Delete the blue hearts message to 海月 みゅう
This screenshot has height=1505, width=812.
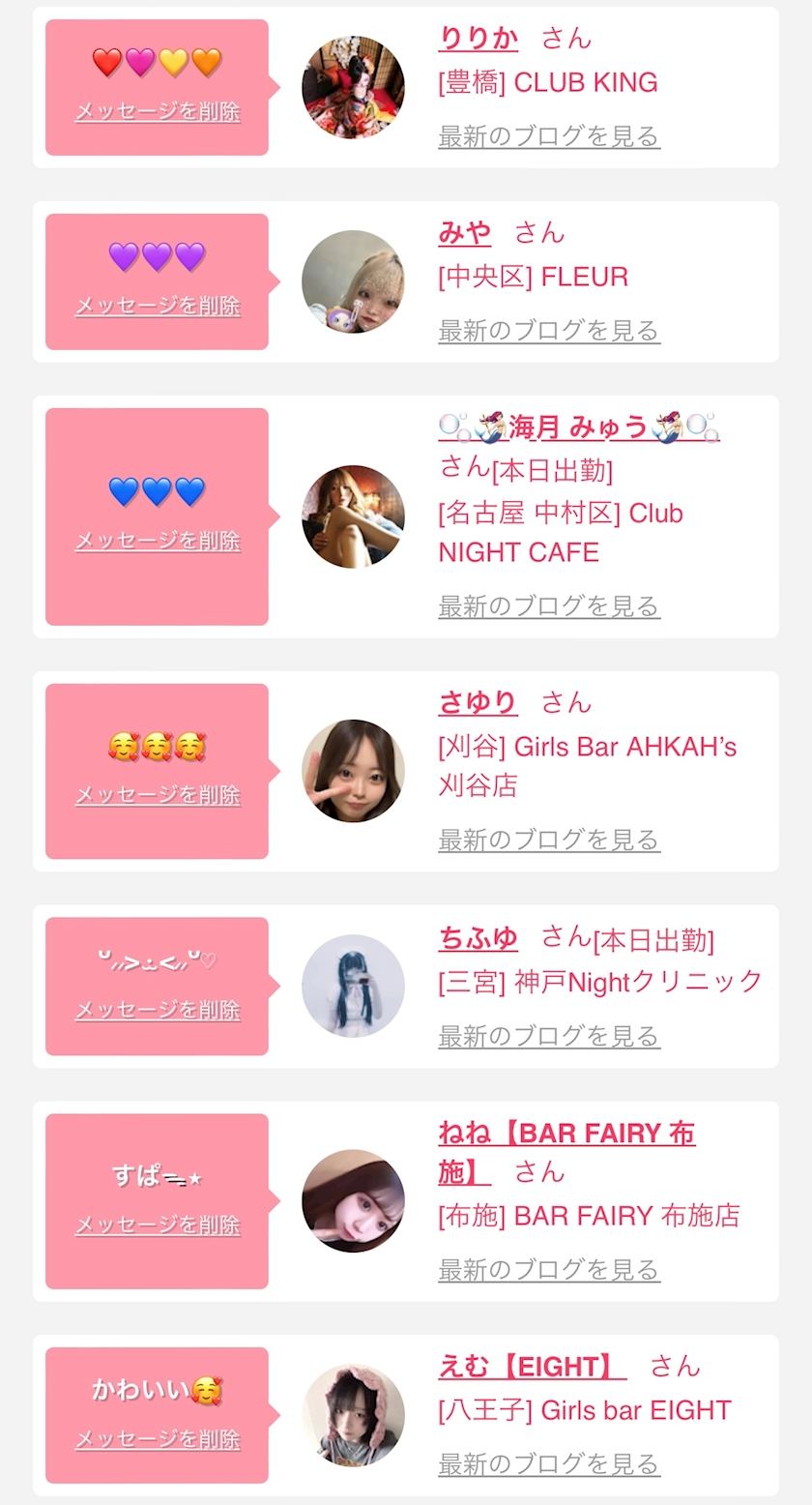[x=158, y=541]
